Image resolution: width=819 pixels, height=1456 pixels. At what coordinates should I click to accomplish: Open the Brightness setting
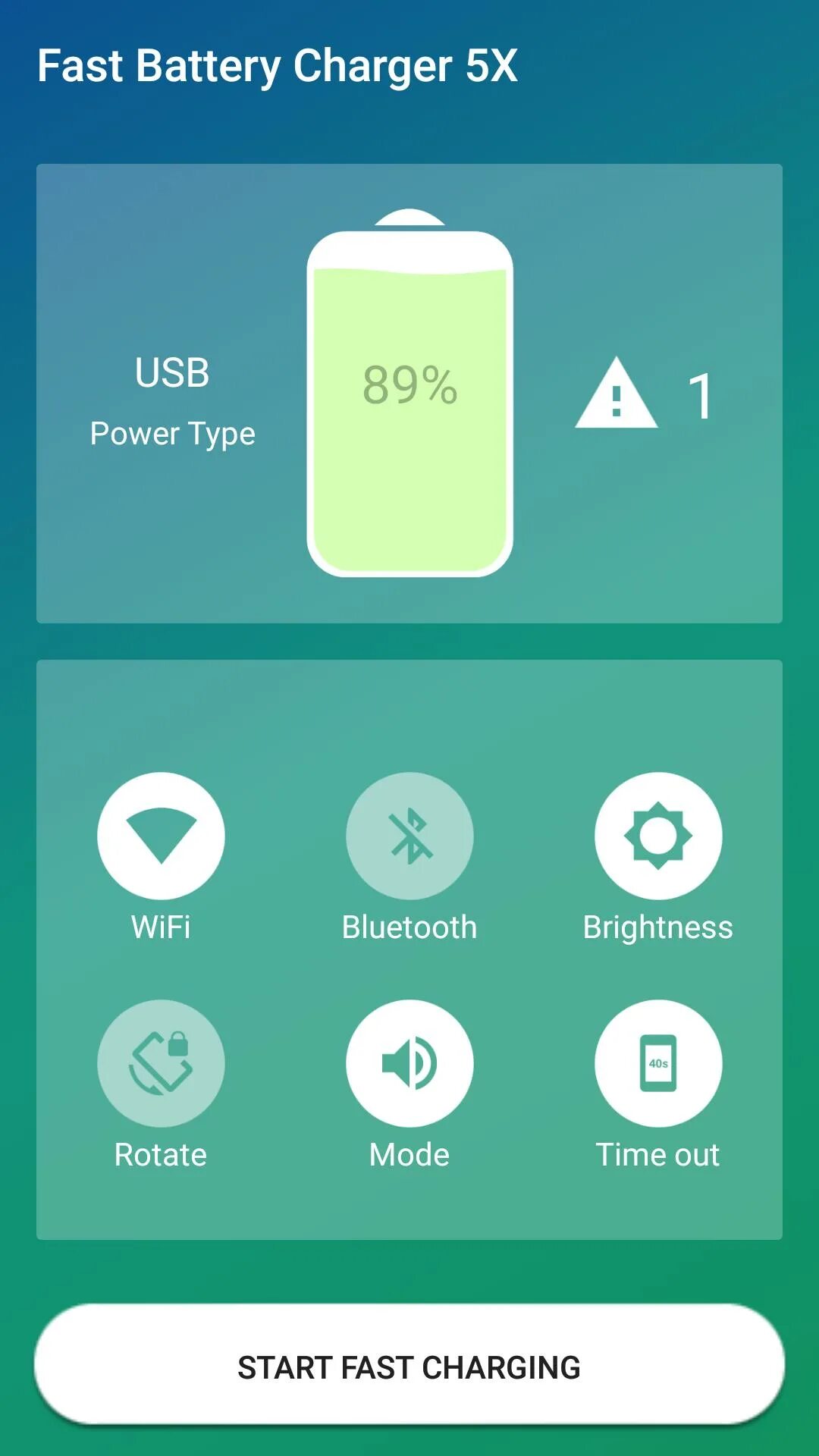coord(658,836)
